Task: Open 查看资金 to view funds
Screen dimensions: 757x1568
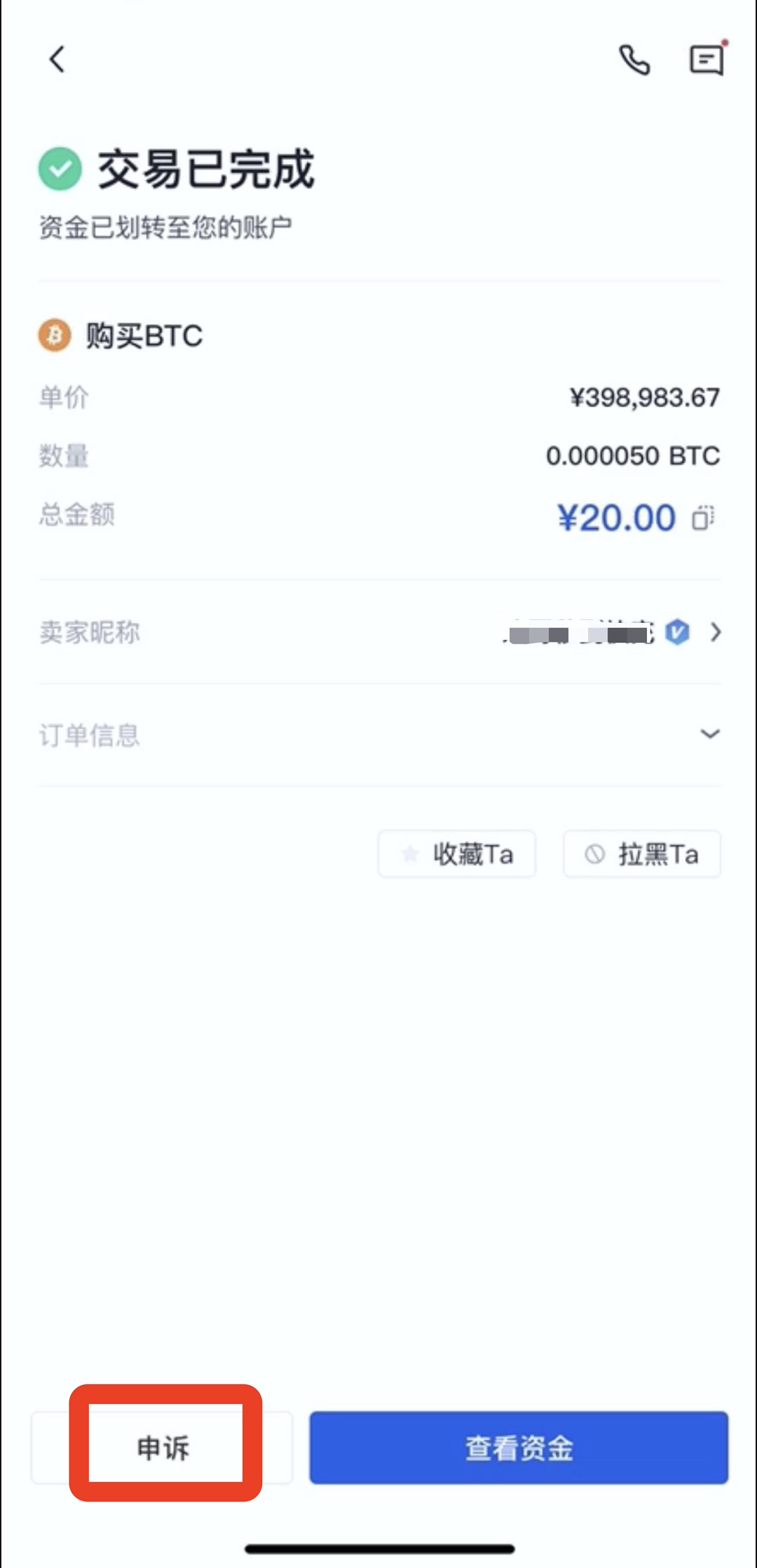Action: tap(519, 1447)
